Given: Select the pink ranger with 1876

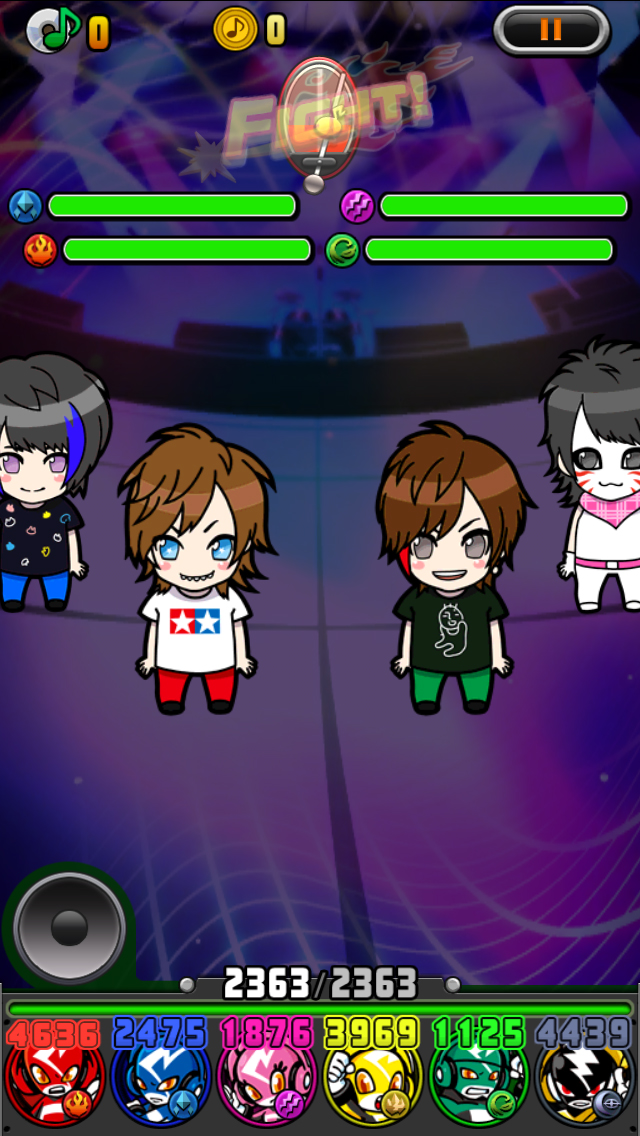Looking at the screenshot, I should (266, 1082).
